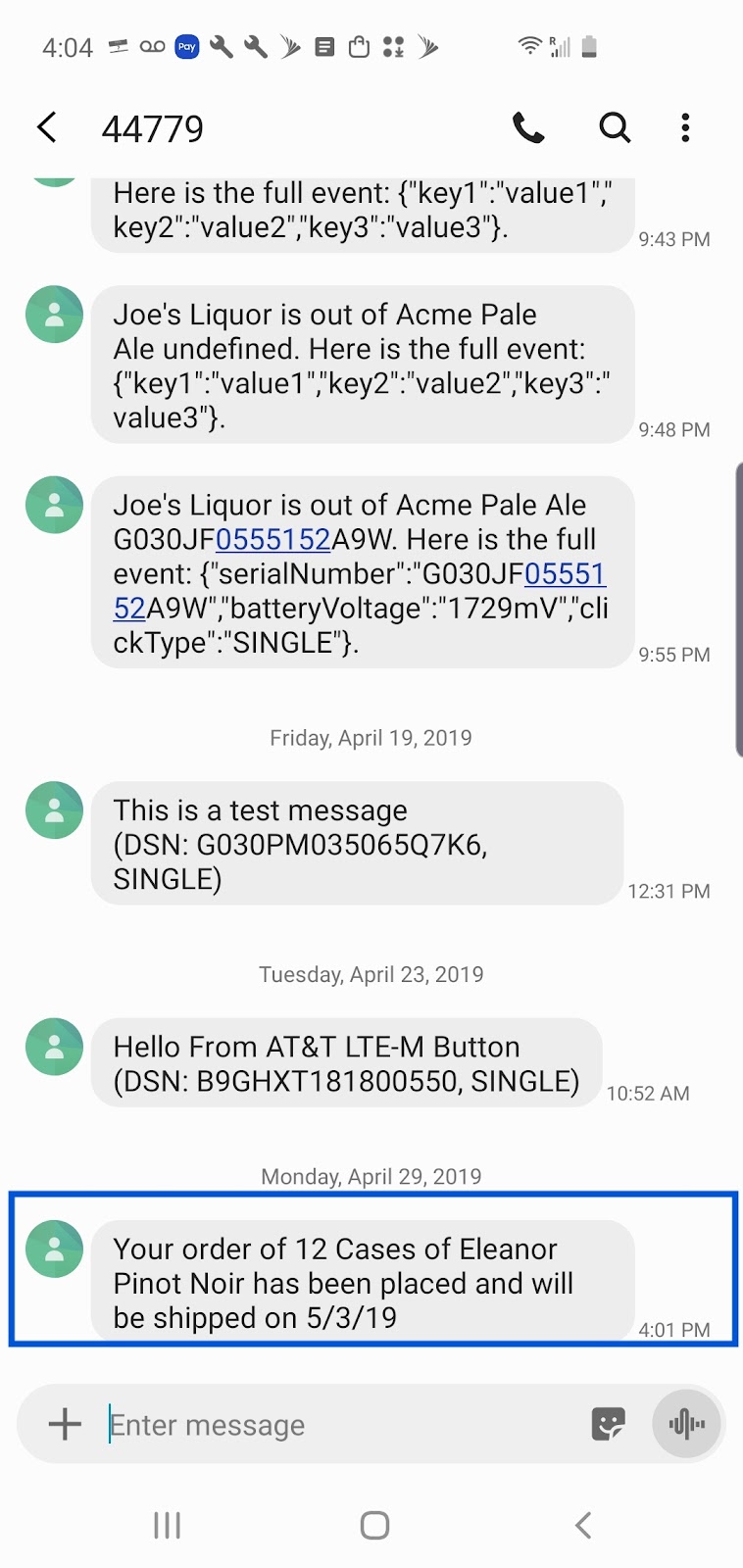This screenshot has width=743, height=1568.
Task: Start a voice recording message
Action: click(x=687, y=1424)
